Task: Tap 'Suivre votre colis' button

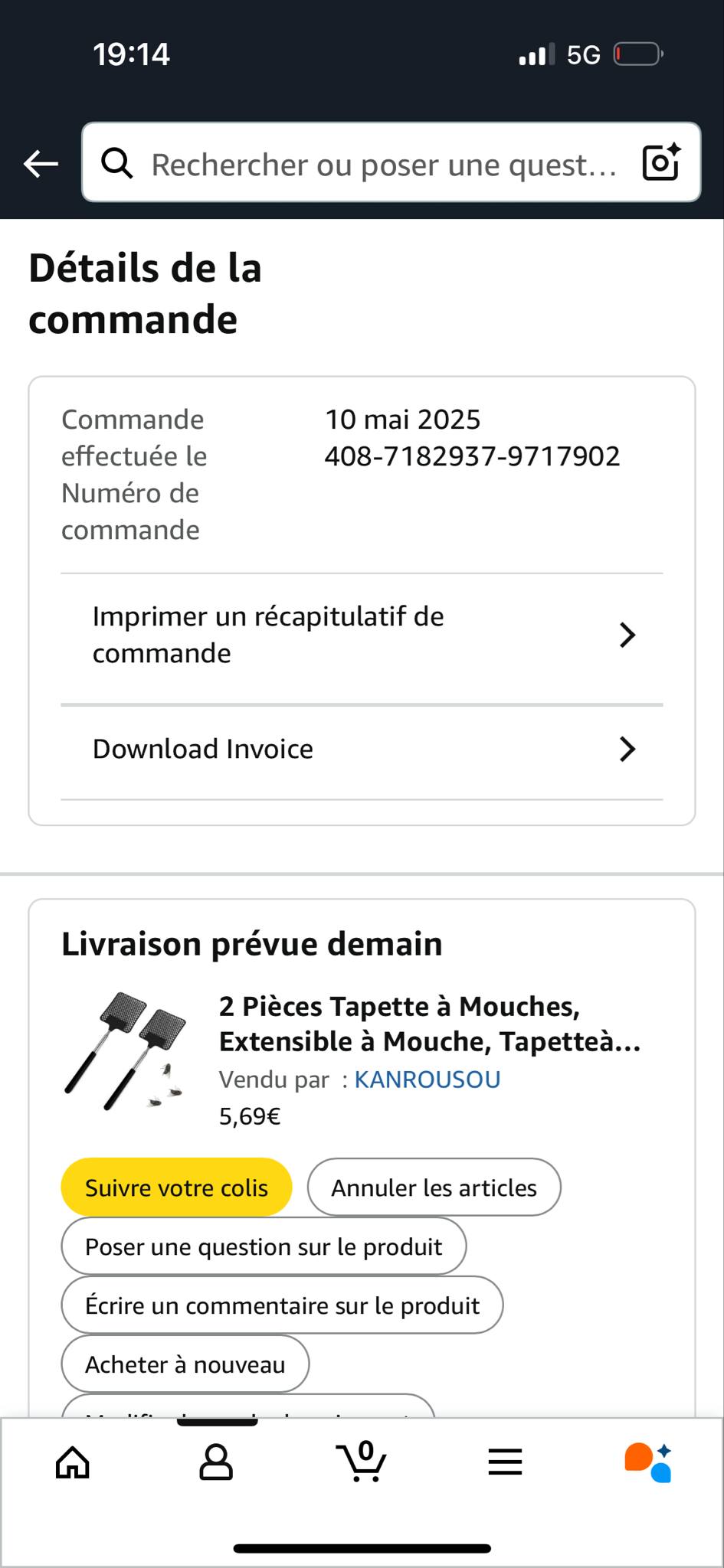Action: click(176, 1187)
